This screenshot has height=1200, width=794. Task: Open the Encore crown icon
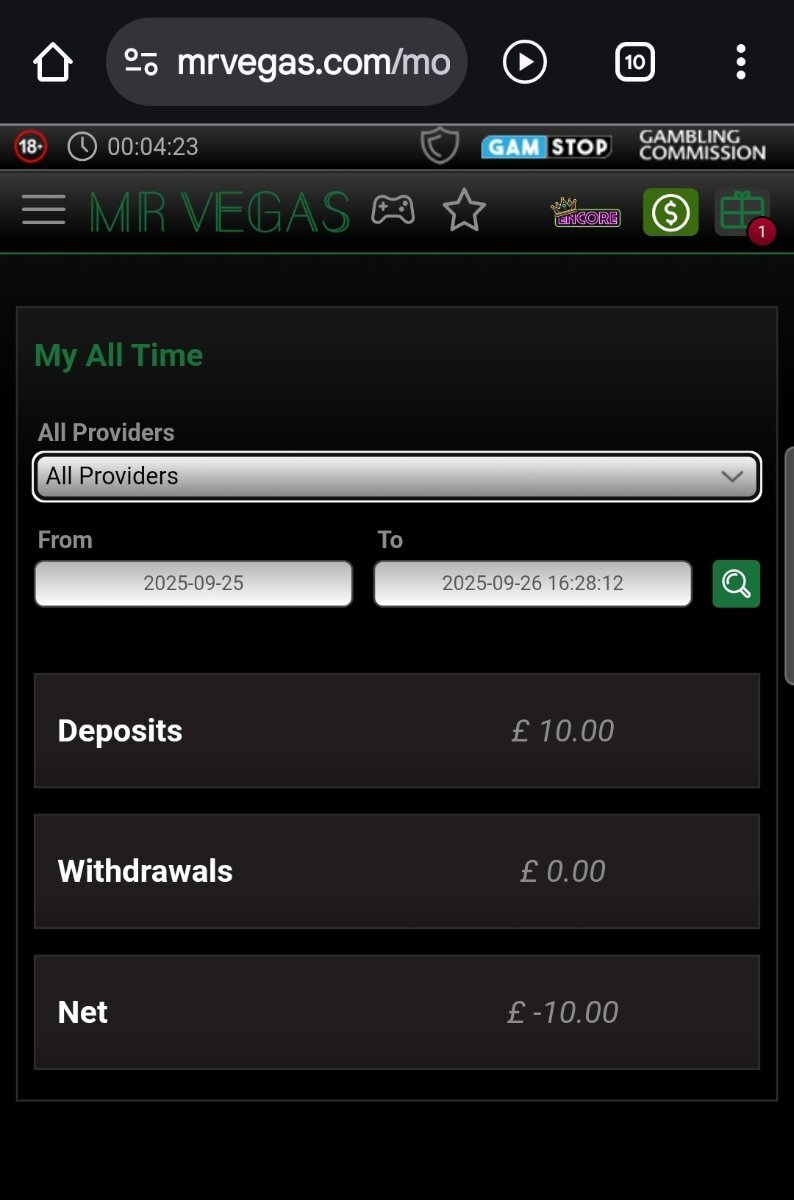pyautogui.click(x=585, y=212)
